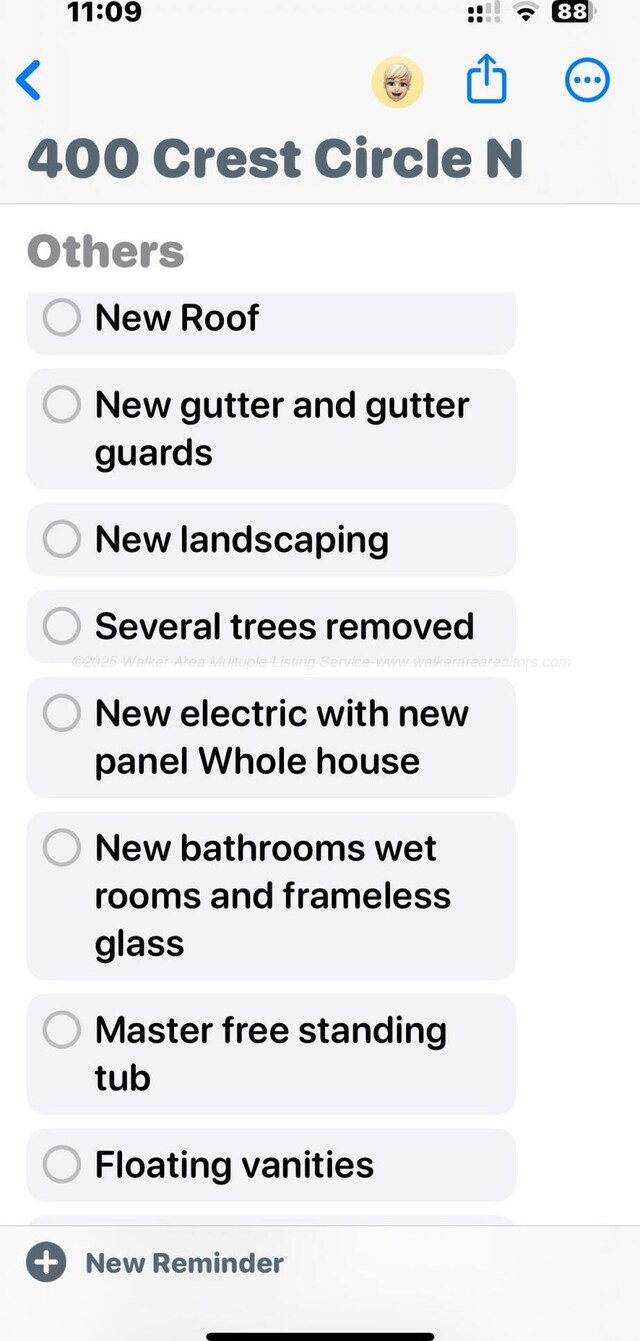Image resolution: width=640 pixels, height=1341 pixels.
Task: Check off New bathrooms wet rooms reminder
Action: [62, 848]
